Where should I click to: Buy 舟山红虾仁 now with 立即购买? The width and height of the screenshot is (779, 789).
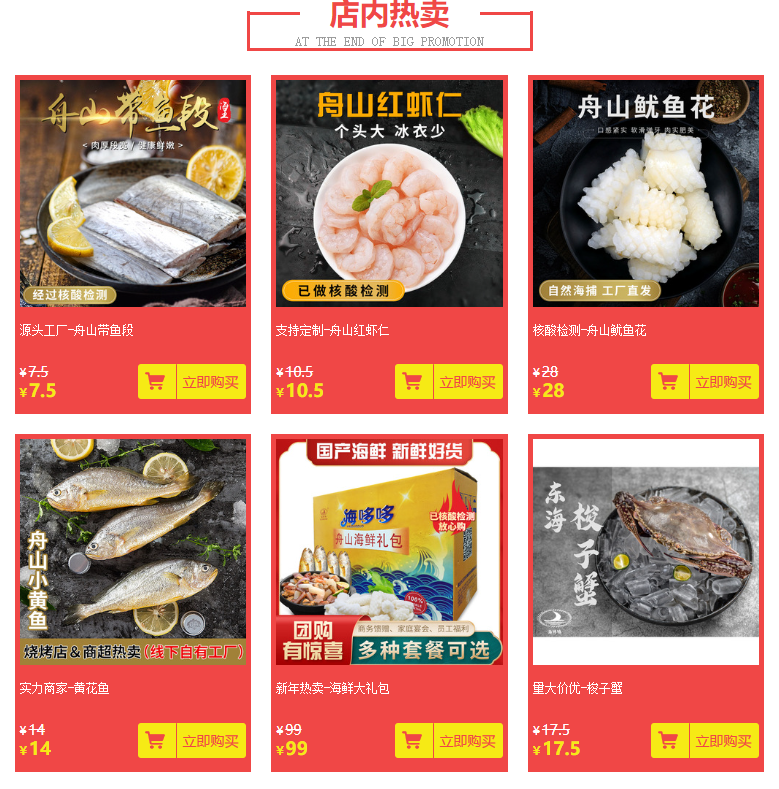[x=468, y=382]
